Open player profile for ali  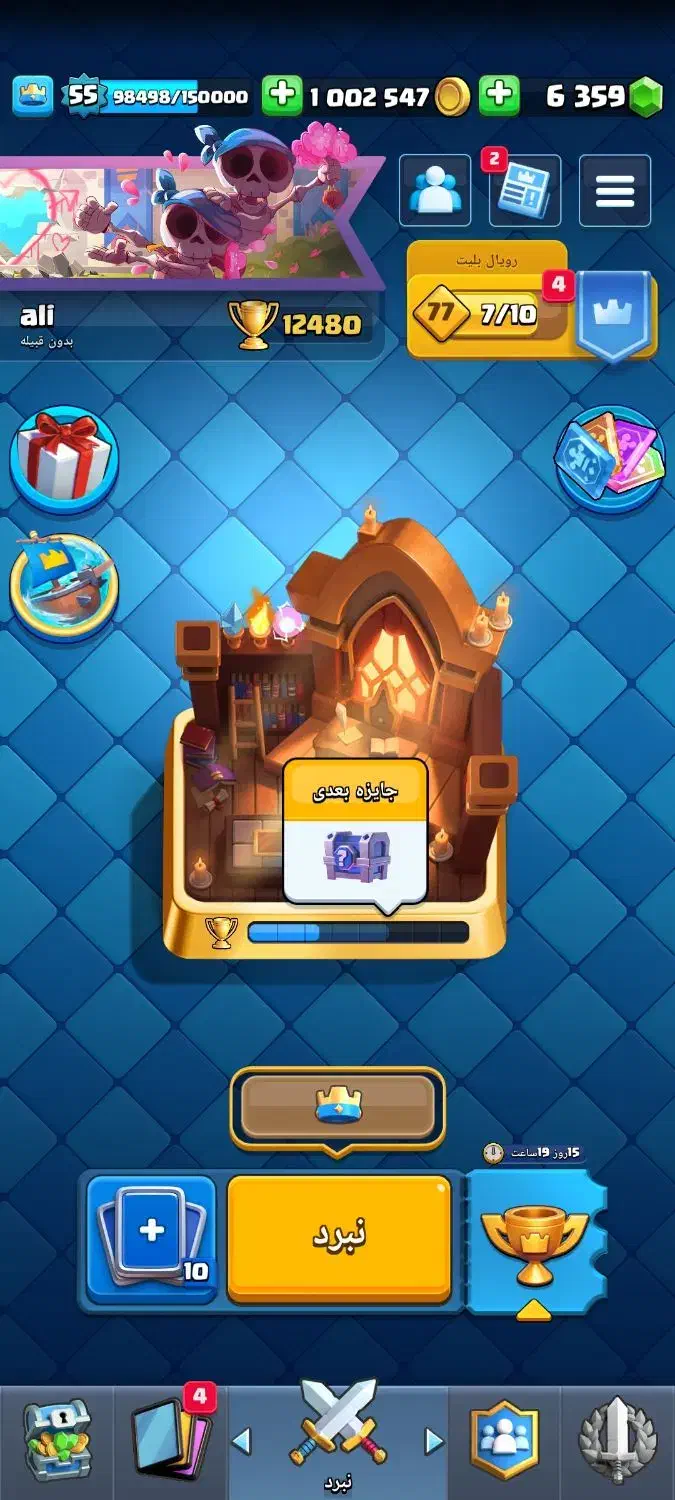pyautogui.click(x=40, y=318)
